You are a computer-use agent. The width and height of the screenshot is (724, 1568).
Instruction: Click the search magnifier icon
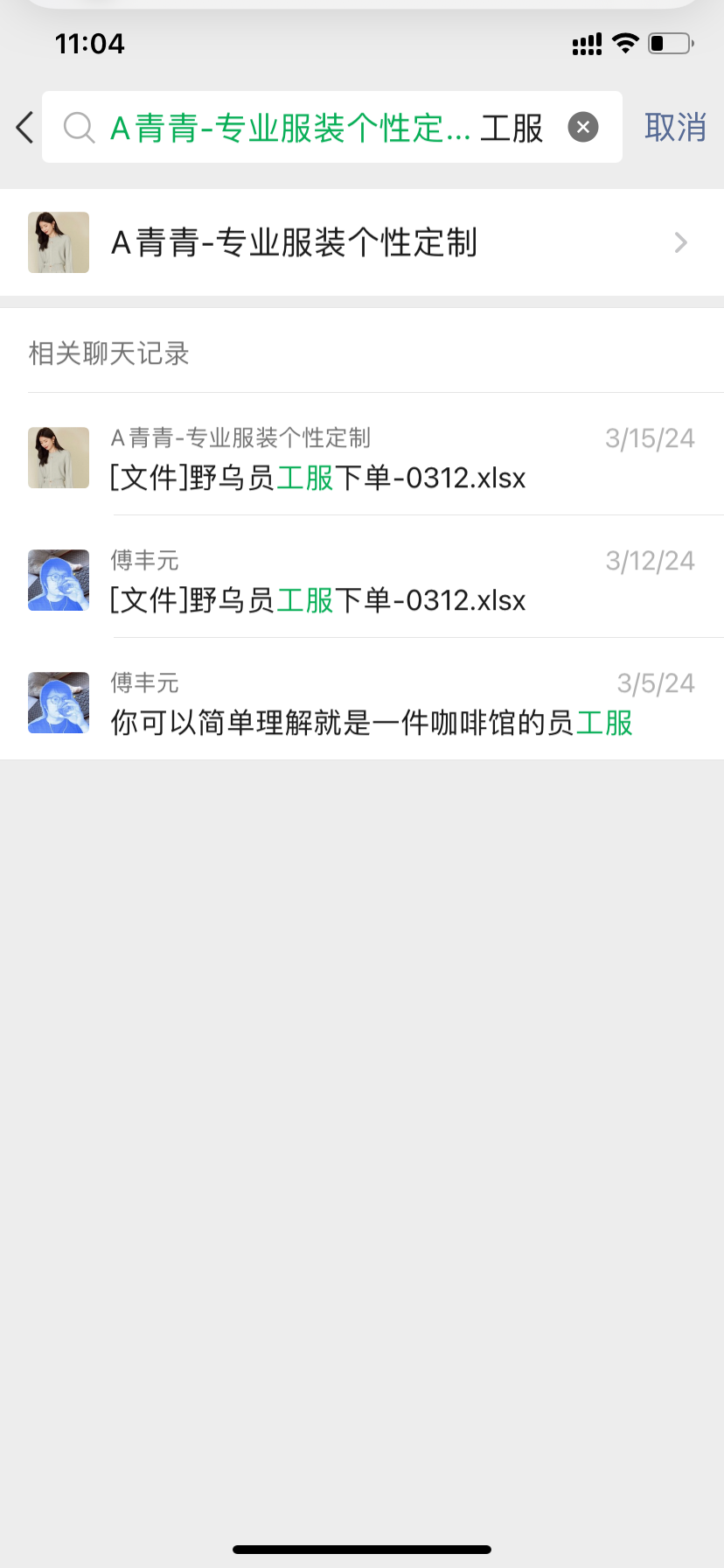pyautogui.click(x=79, y=127)
